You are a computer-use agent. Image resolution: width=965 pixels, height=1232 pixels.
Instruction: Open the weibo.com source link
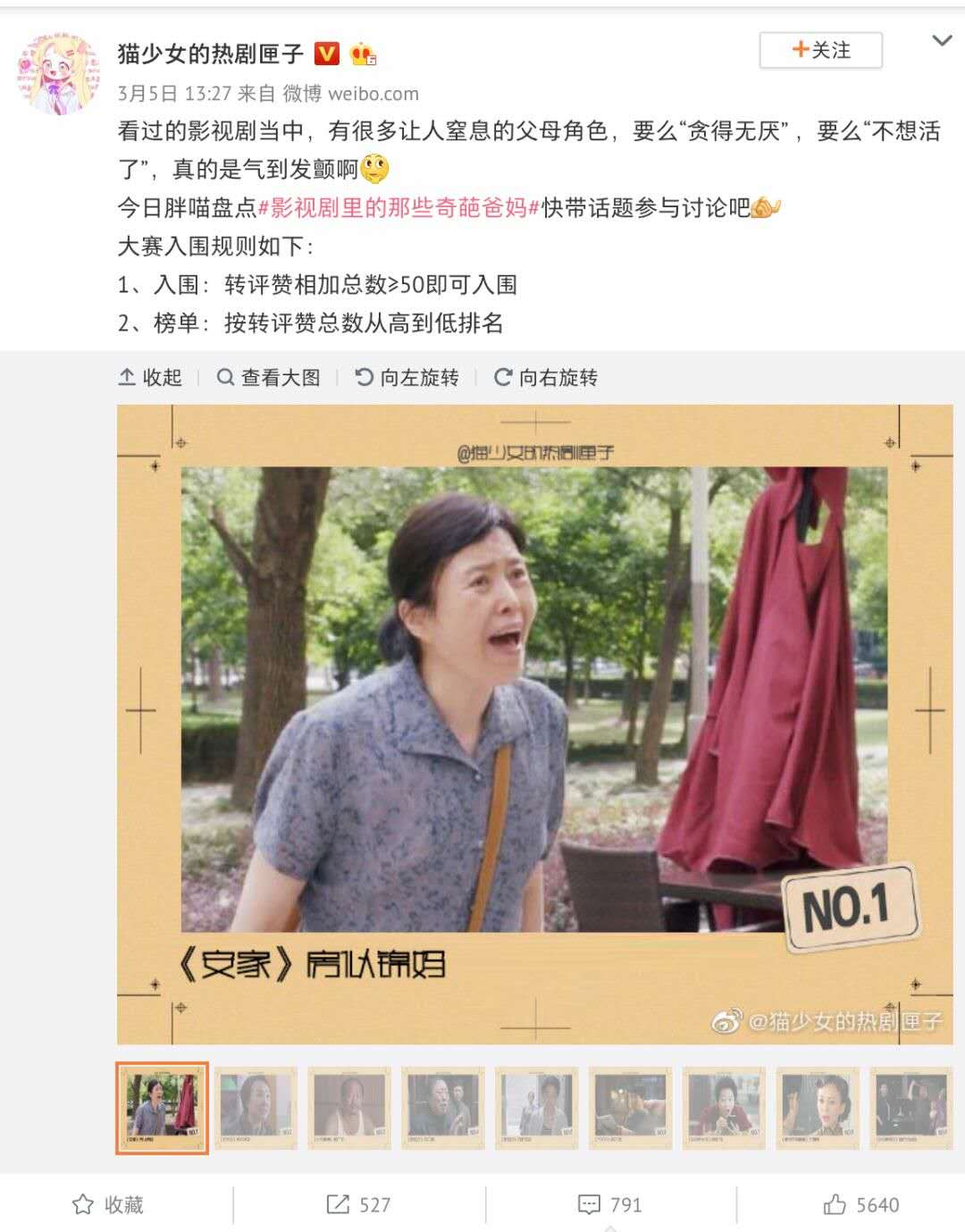pos(373,94)
